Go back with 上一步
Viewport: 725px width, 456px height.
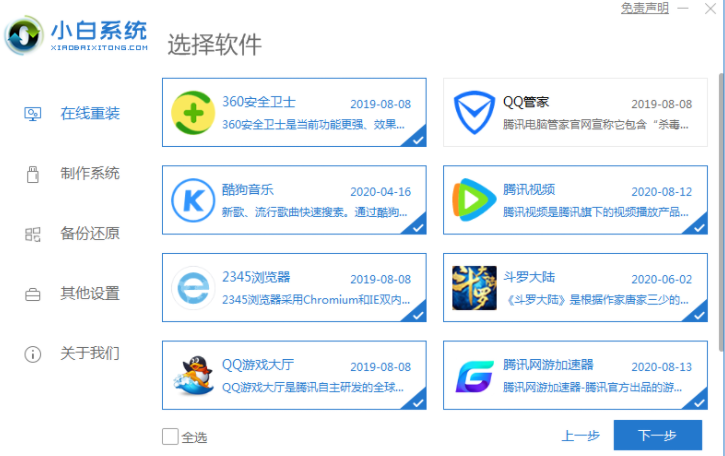[x=580, y=436]
